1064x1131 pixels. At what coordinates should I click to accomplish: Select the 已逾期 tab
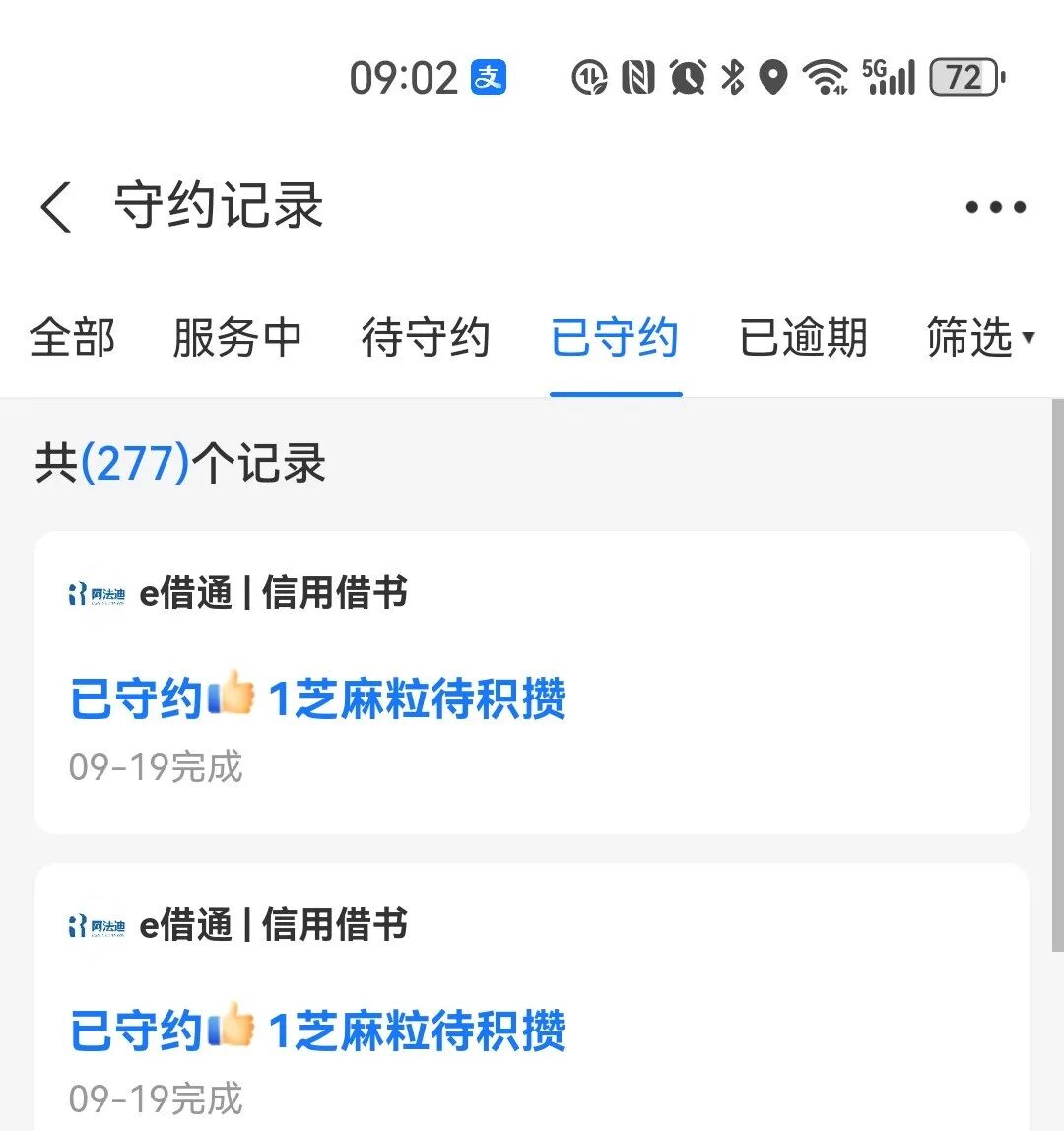(x=802, y=337)
